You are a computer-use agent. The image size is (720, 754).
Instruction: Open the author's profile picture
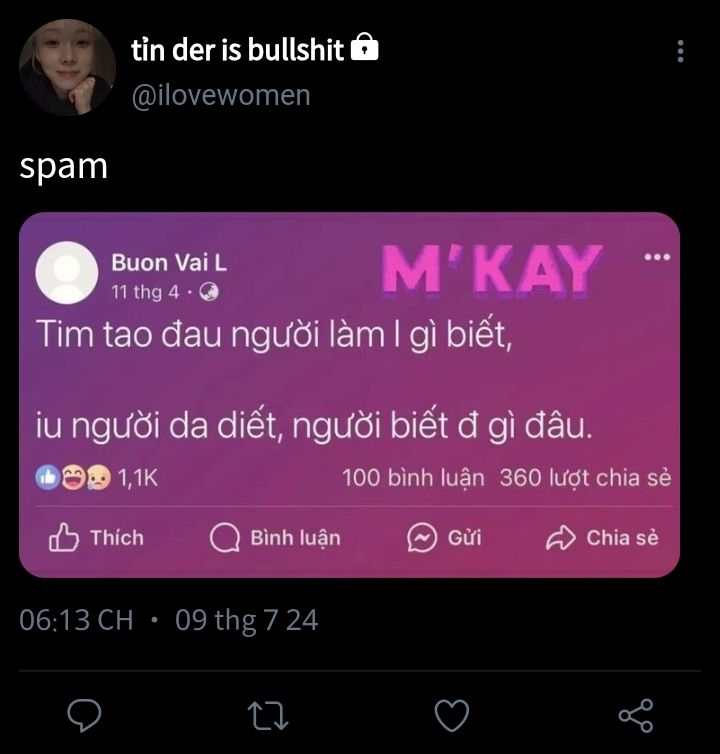67,67
